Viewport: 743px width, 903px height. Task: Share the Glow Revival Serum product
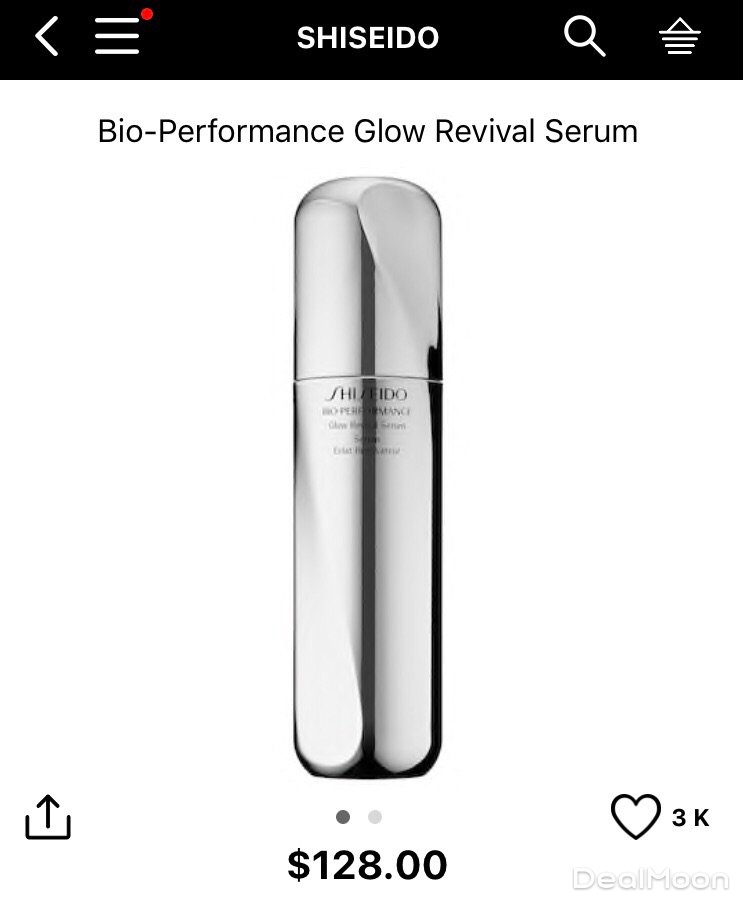(x=48, y=817)
